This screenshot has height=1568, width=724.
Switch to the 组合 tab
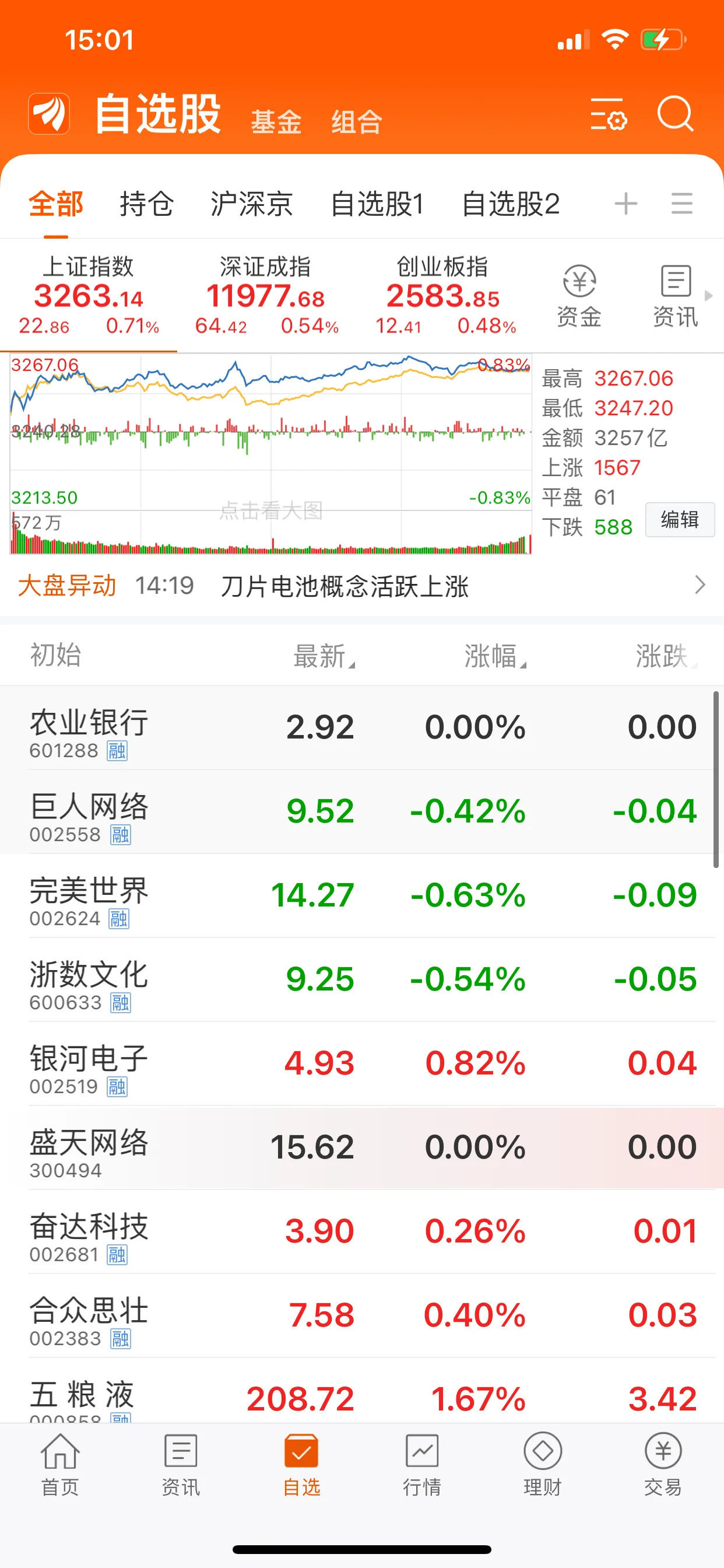click(x=357, y=122)
